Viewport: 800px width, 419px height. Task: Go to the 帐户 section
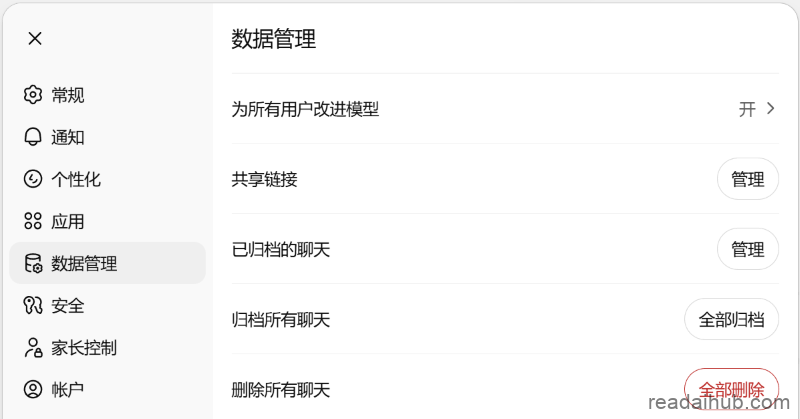coord(67,389)
